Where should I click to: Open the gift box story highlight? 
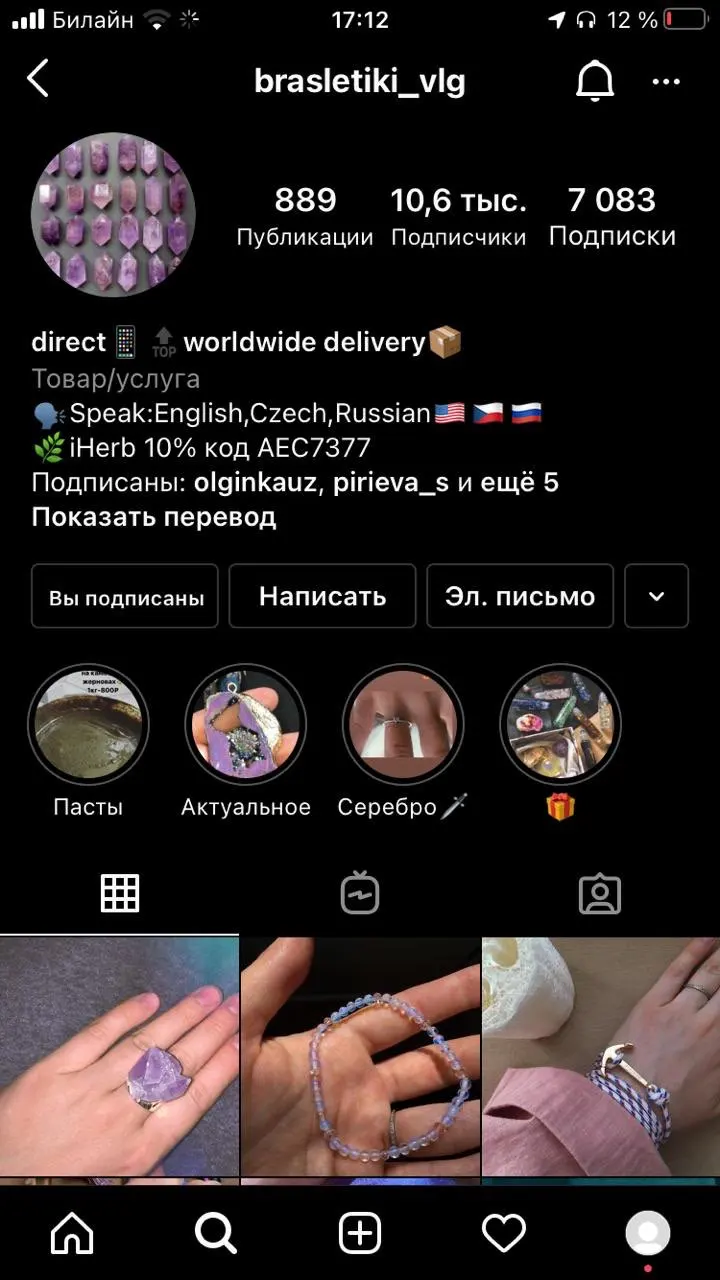560,725
